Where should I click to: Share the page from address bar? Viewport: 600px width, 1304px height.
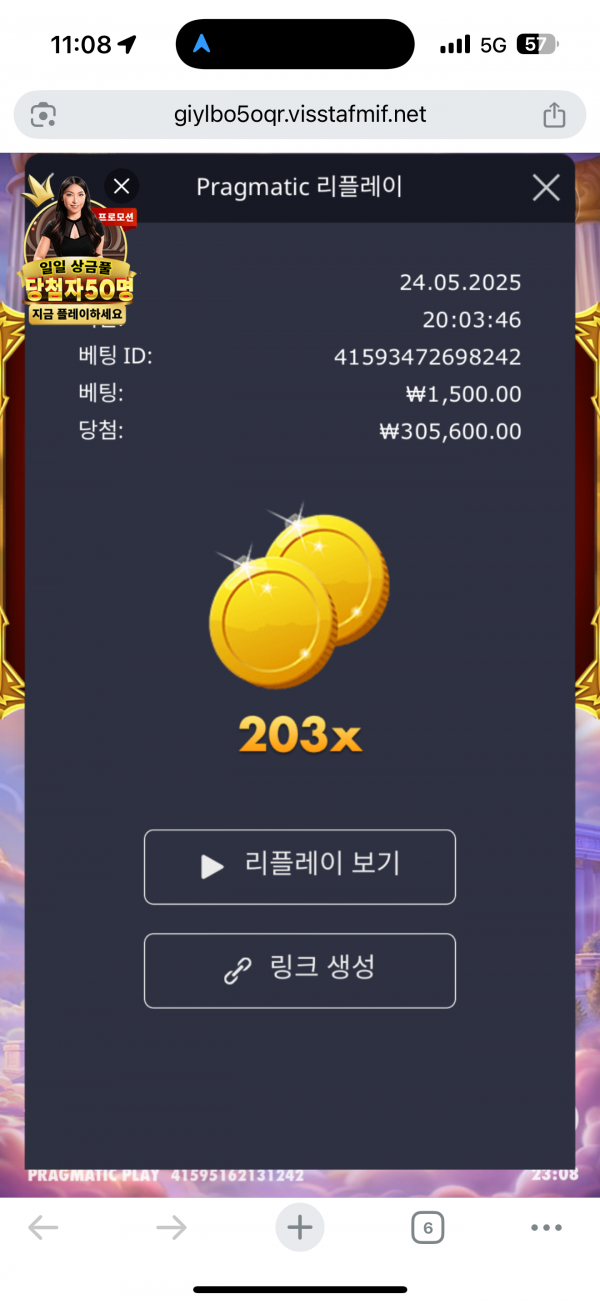[x=554, y=115]
